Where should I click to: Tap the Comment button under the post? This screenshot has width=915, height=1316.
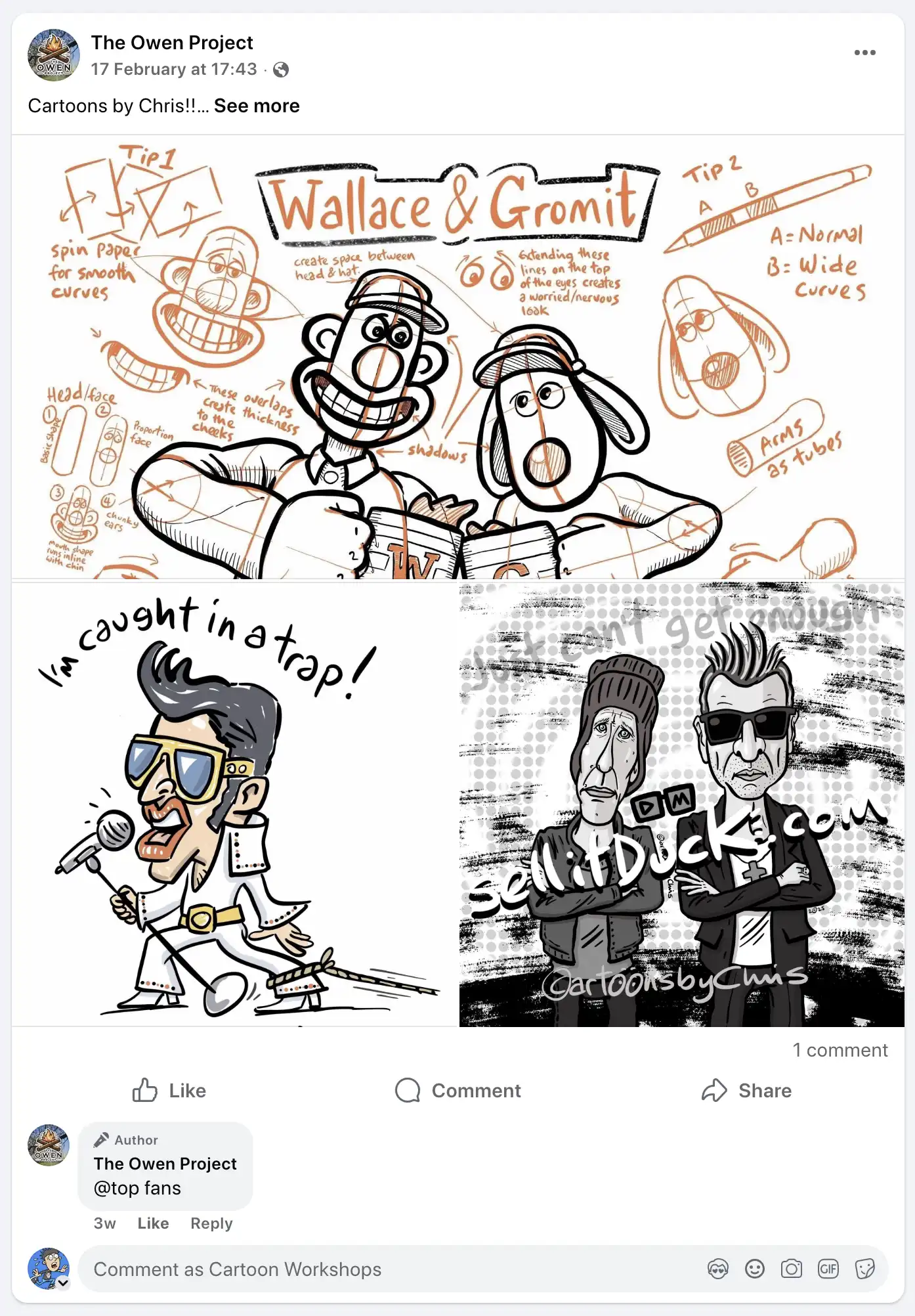point(457,1091)
